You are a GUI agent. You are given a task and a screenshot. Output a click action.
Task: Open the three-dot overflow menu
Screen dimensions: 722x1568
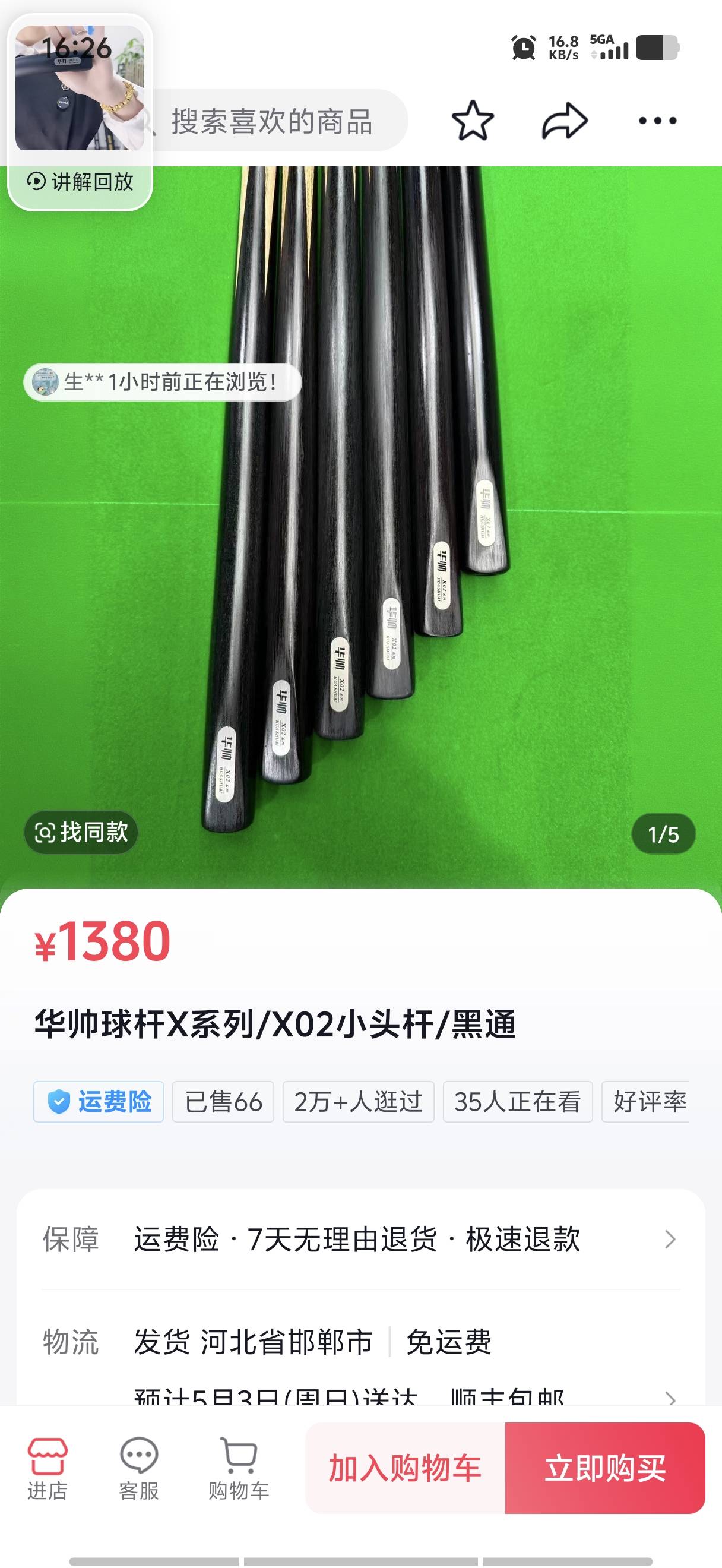click(x=657, y=121)
